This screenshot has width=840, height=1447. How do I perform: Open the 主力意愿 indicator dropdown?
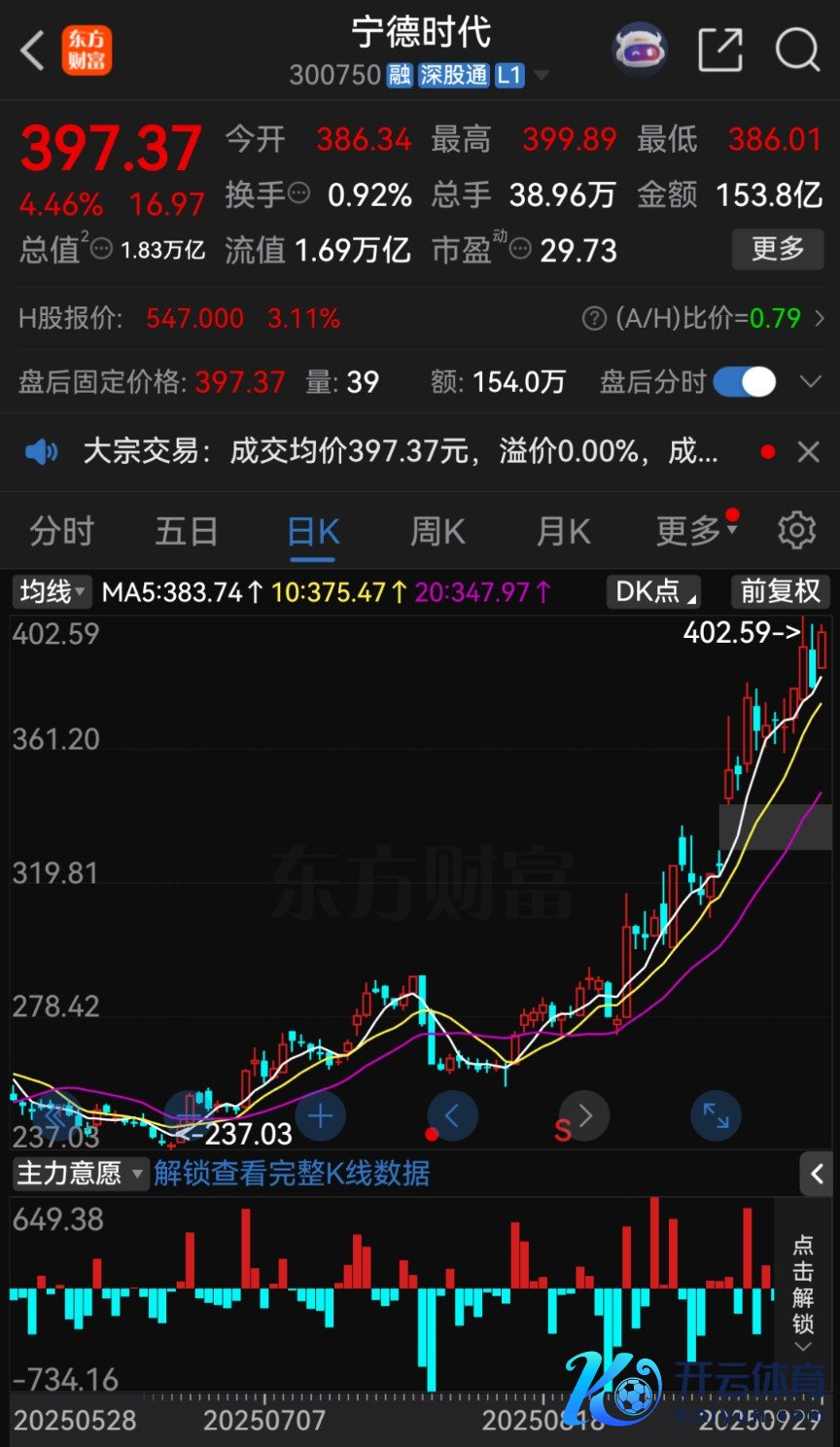(x=80, y=1174)
